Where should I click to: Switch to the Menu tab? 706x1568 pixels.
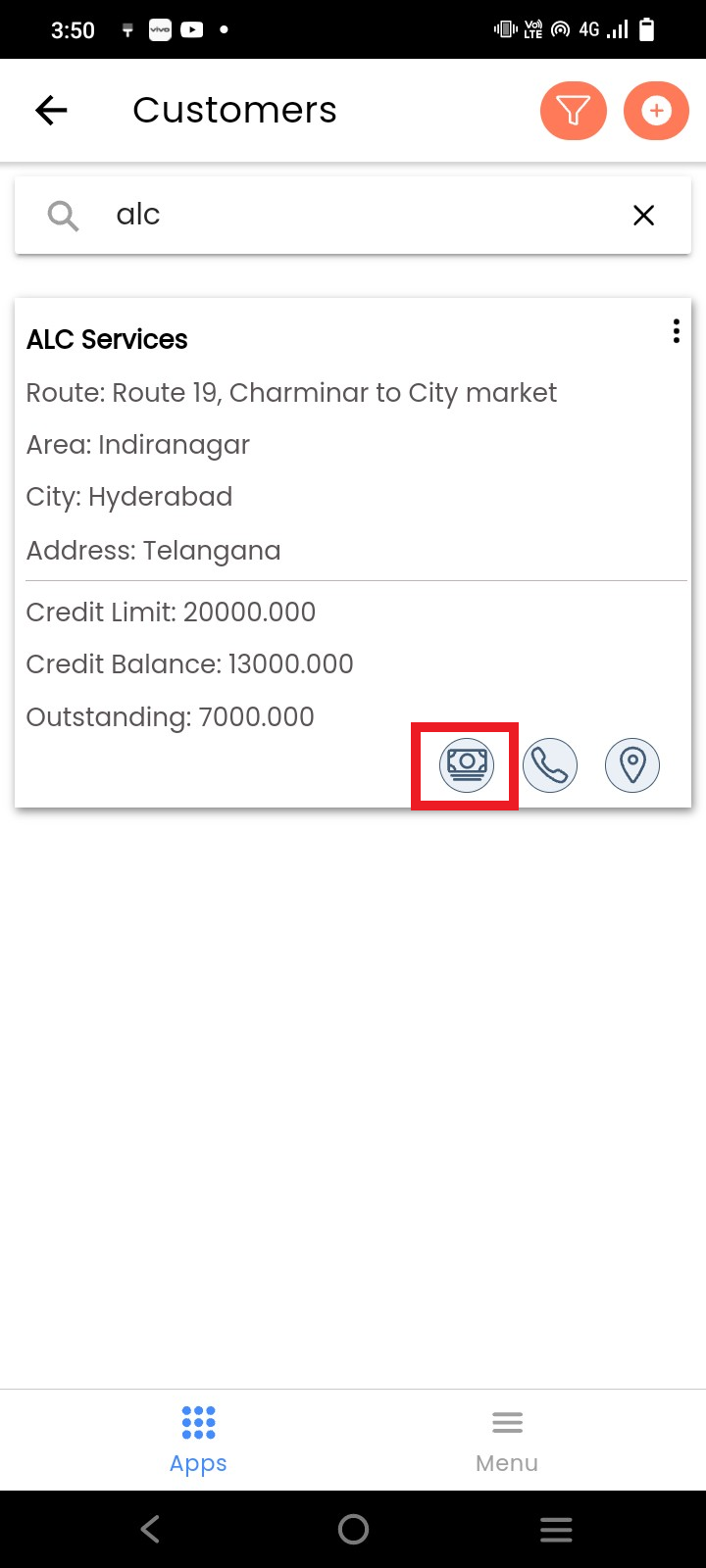(507, 1440)
